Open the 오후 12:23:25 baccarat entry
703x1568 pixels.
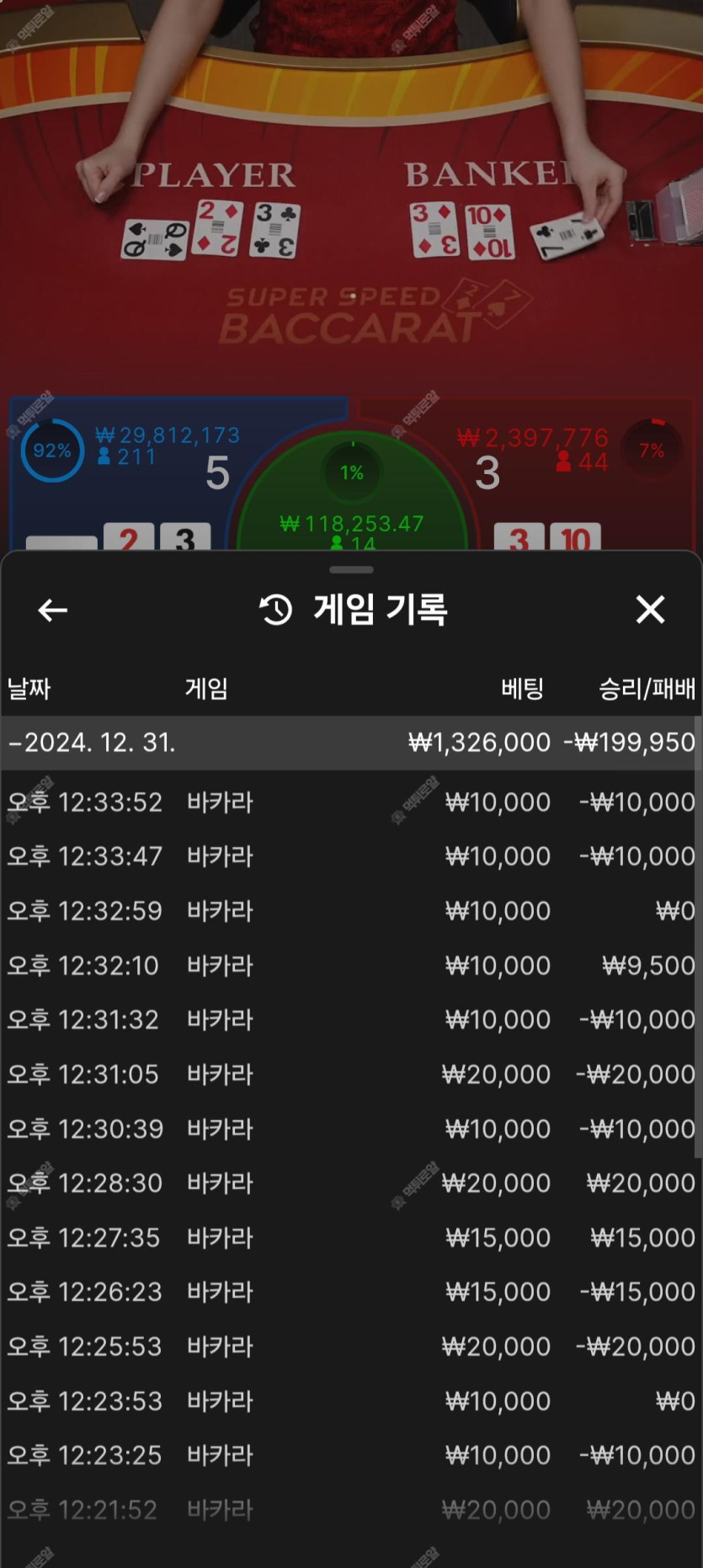(x=349, y=1455)
